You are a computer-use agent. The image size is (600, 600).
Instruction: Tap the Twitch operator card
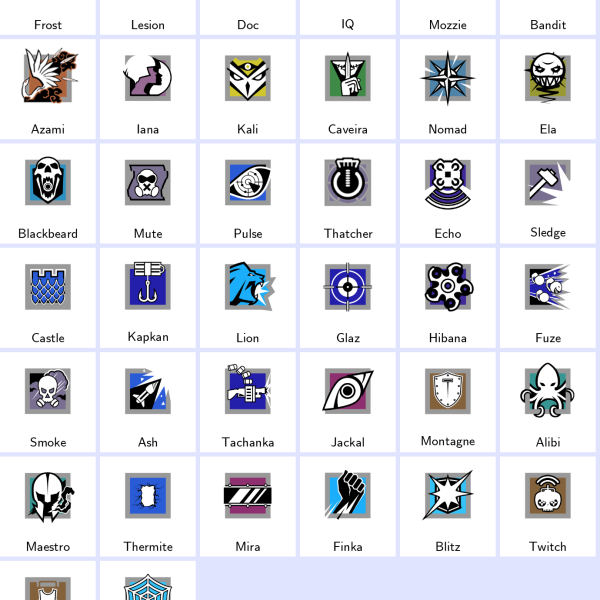[548, 505]
